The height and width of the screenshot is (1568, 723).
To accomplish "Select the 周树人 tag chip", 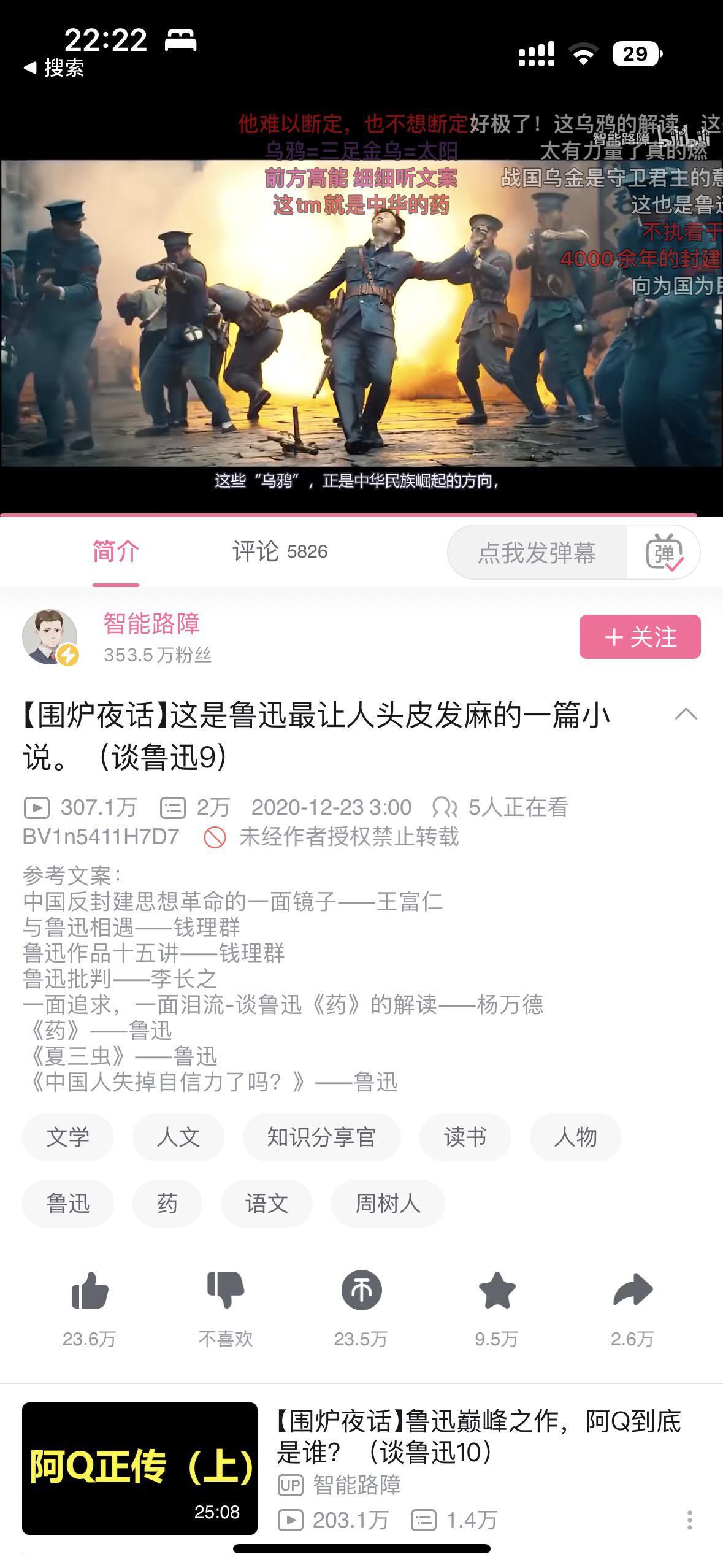I will click(388, 1203).
